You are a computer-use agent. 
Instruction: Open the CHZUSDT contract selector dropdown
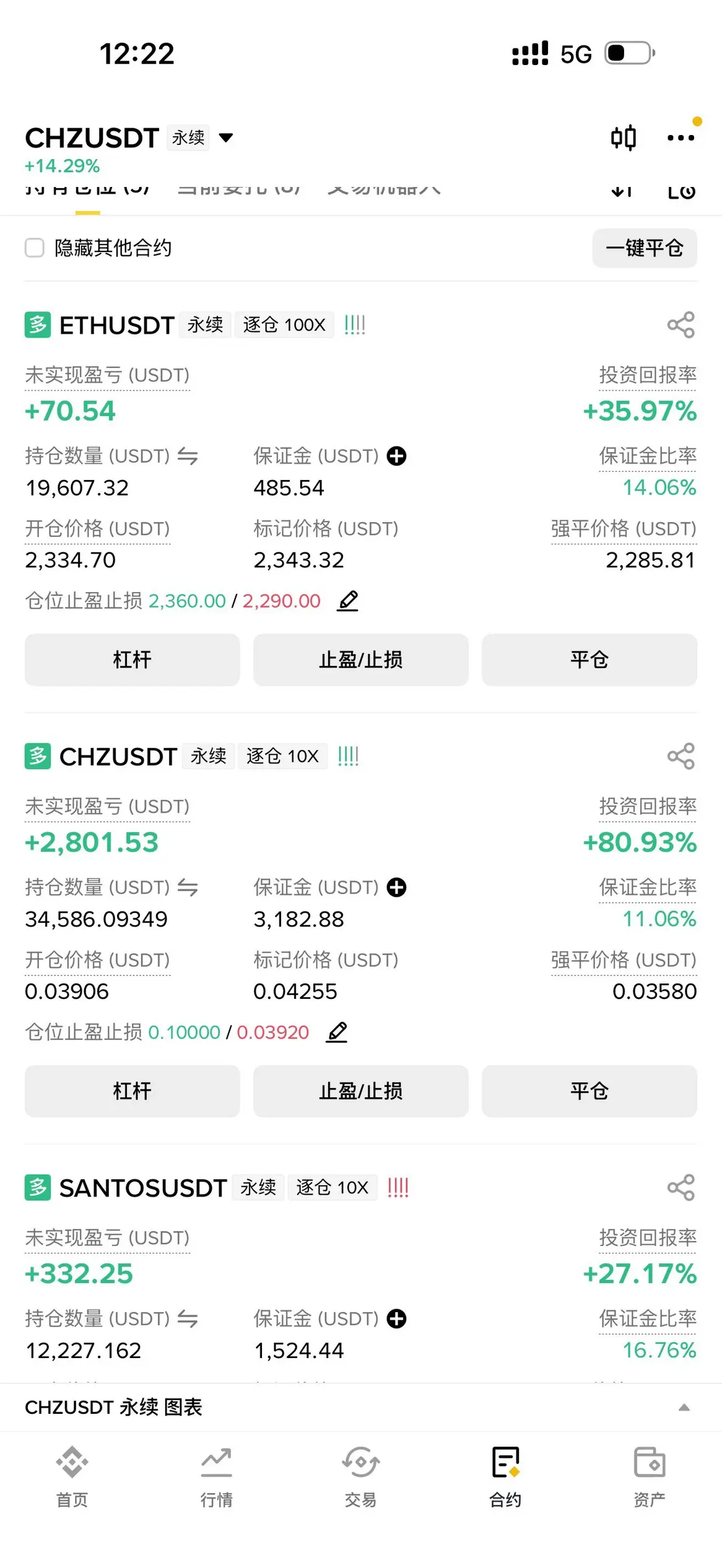(226, 137)
